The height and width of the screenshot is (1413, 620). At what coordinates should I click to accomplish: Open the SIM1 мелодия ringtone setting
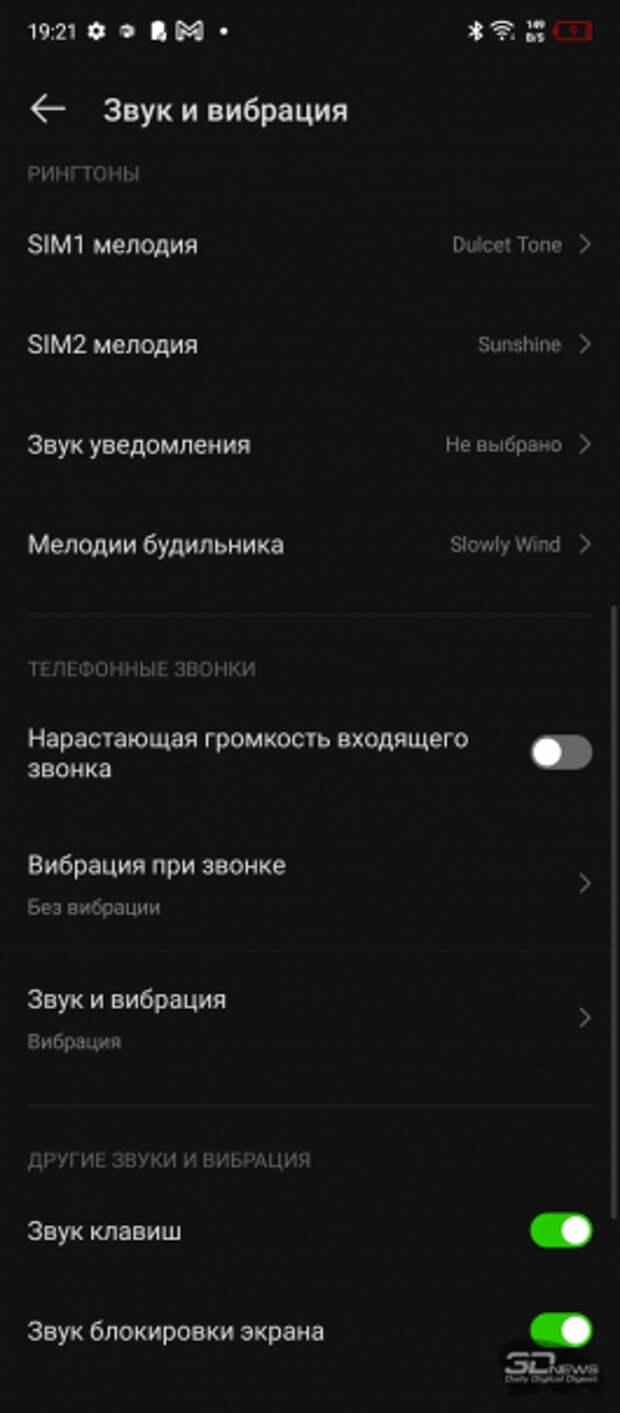[310, 245]
